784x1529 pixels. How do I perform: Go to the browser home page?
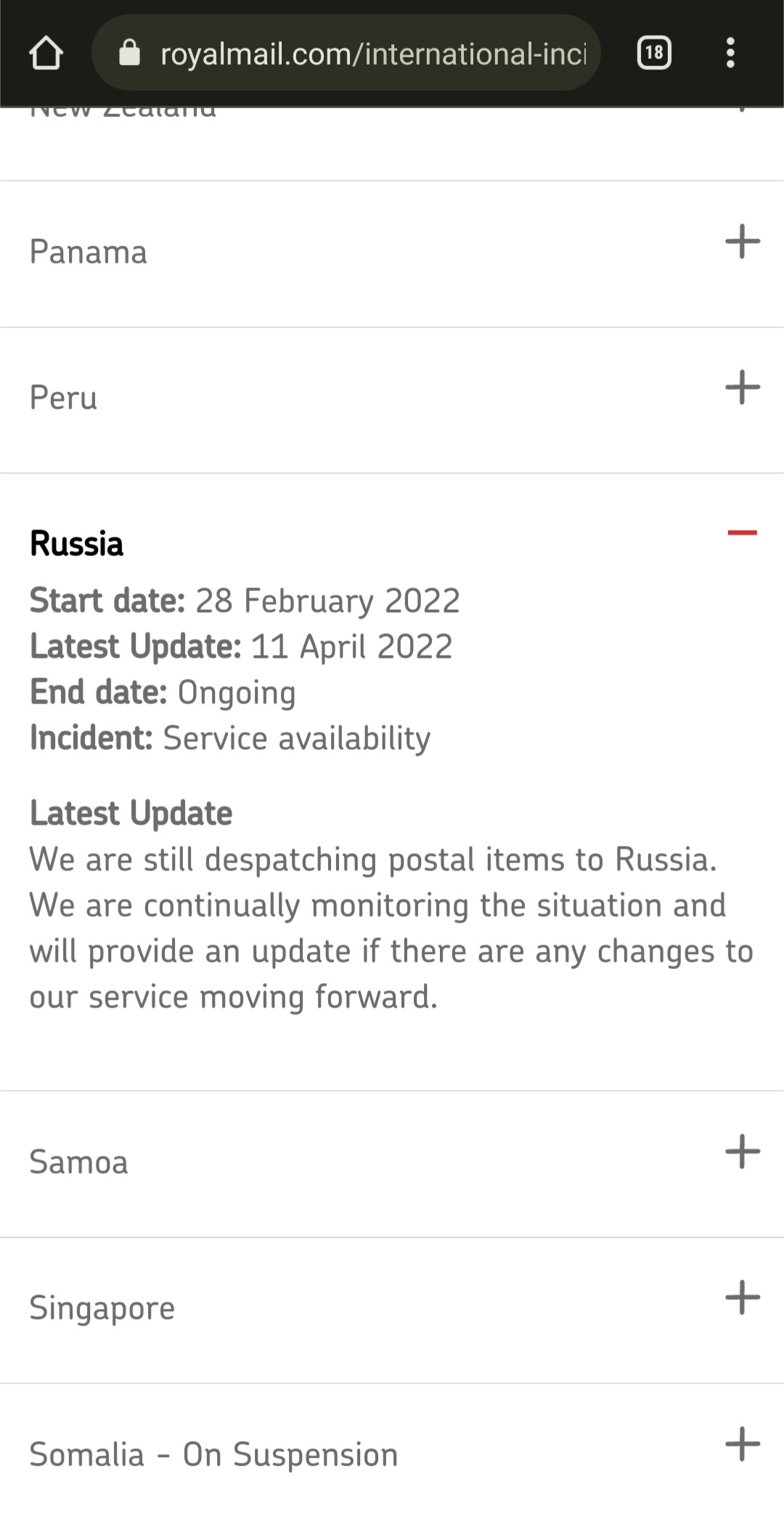click(46, 53)
